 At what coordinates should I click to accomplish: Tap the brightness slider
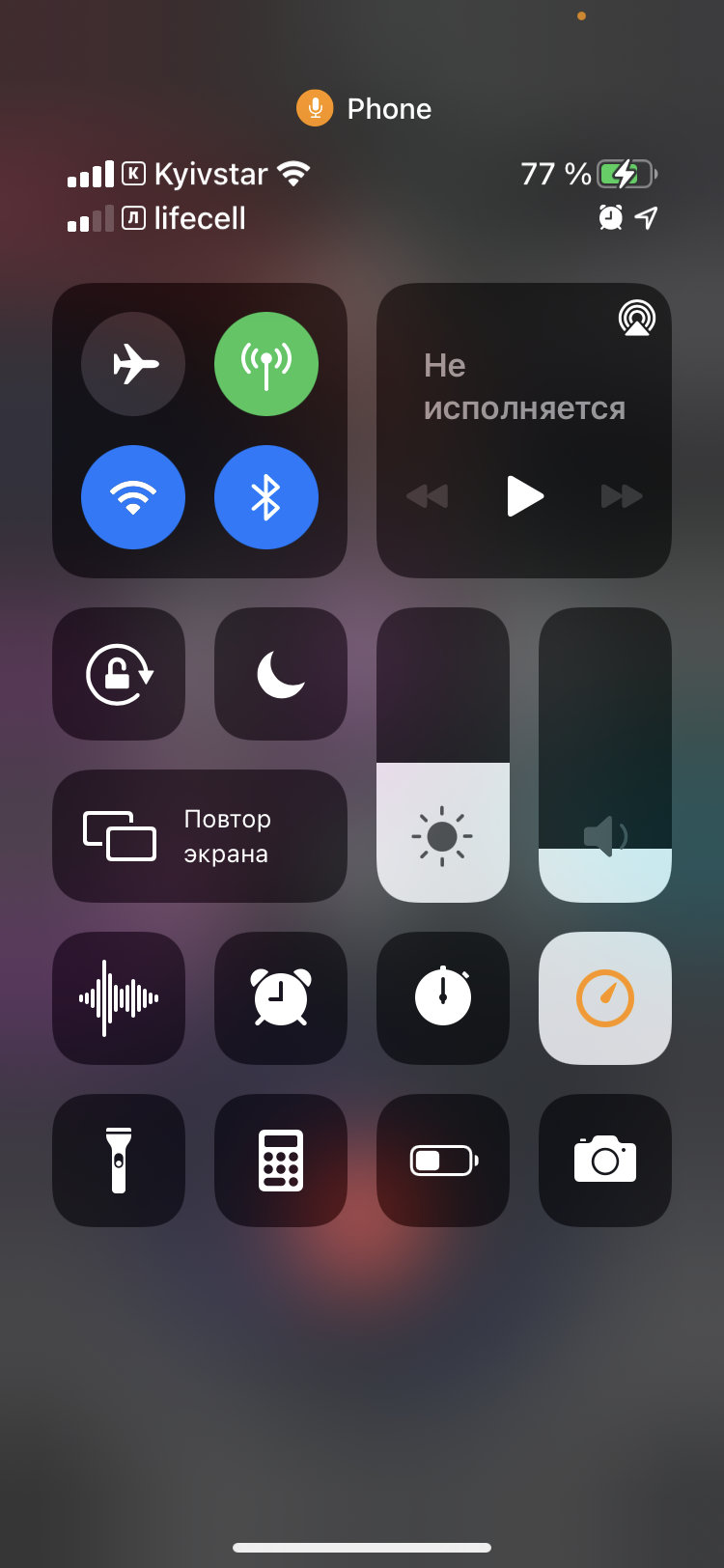click(443, 755)
